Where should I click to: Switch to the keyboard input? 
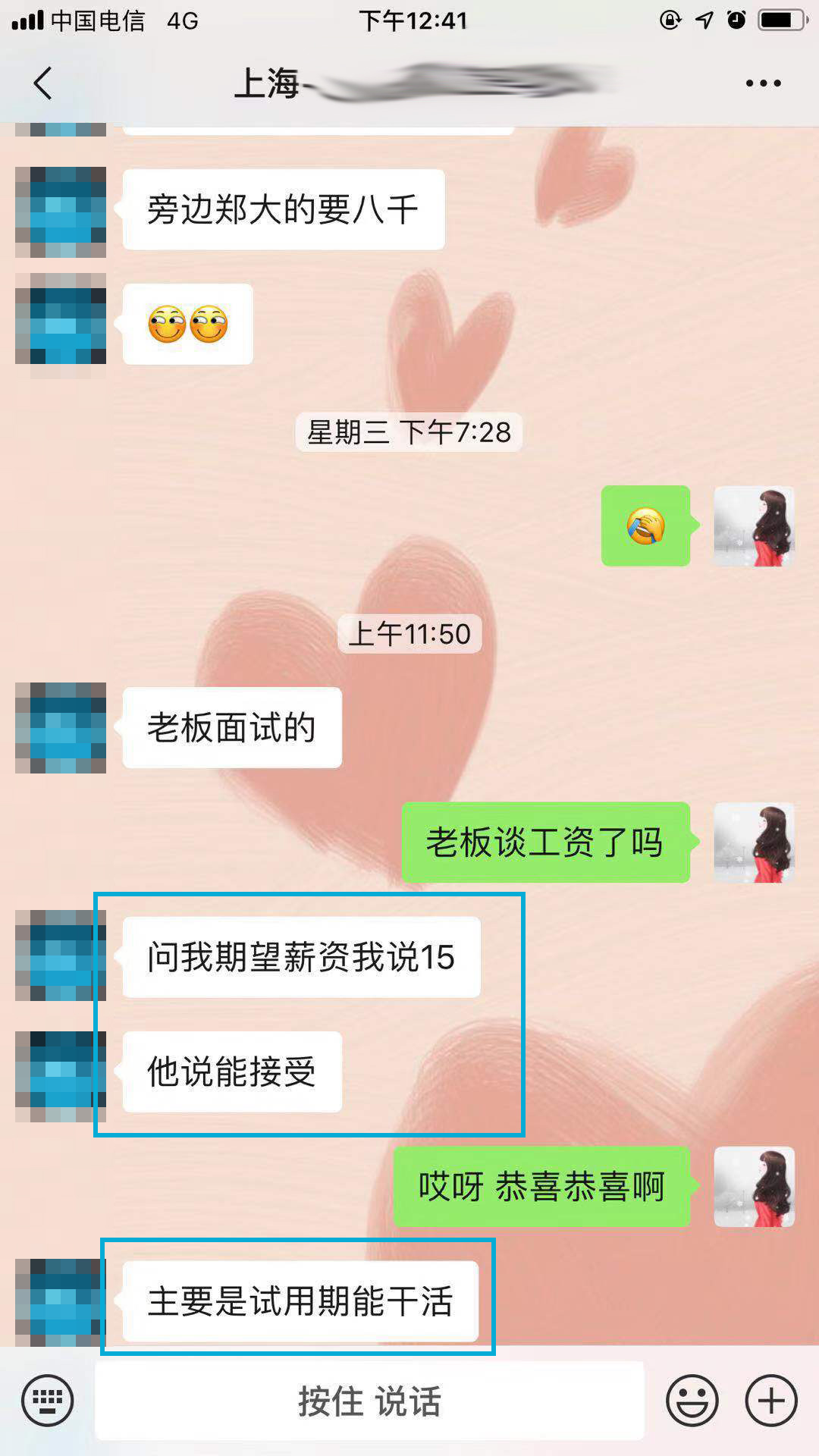click(47, 1400)
